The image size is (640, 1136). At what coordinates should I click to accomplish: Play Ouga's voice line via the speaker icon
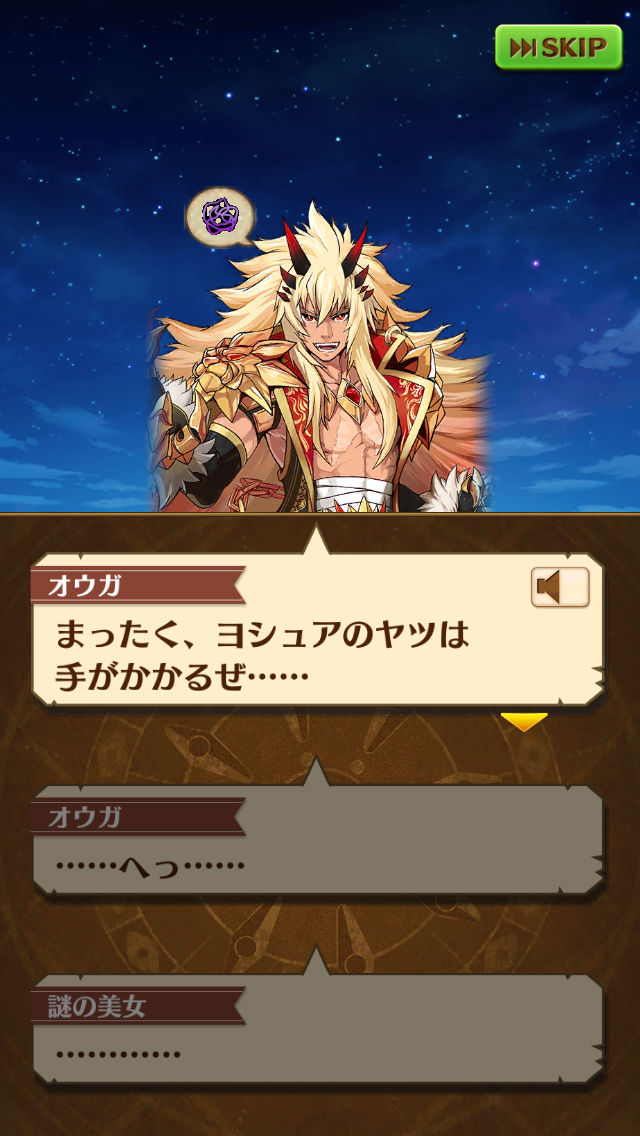click(x=560, y=588)
